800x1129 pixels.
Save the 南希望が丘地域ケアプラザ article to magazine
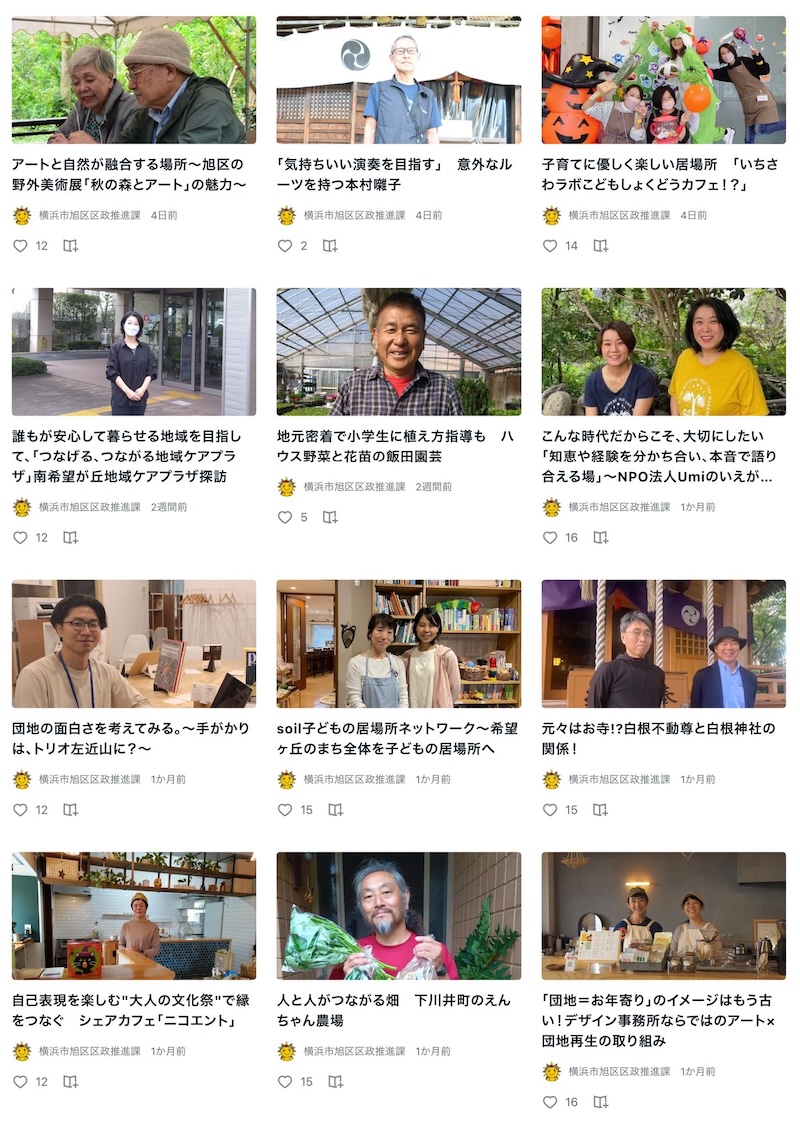[70, 537]
